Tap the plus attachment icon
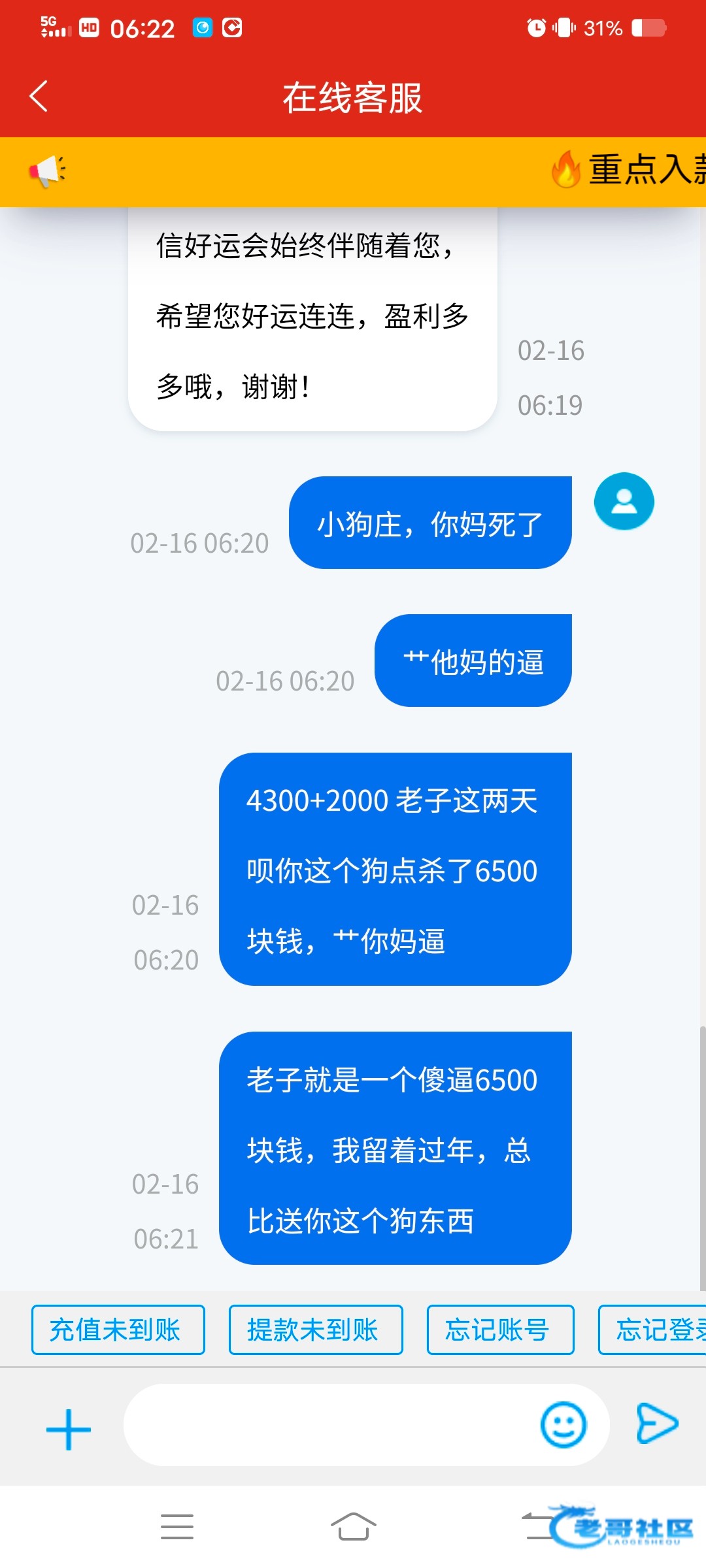Viewport: 706px width, 1568px height. pos(69,1429)
